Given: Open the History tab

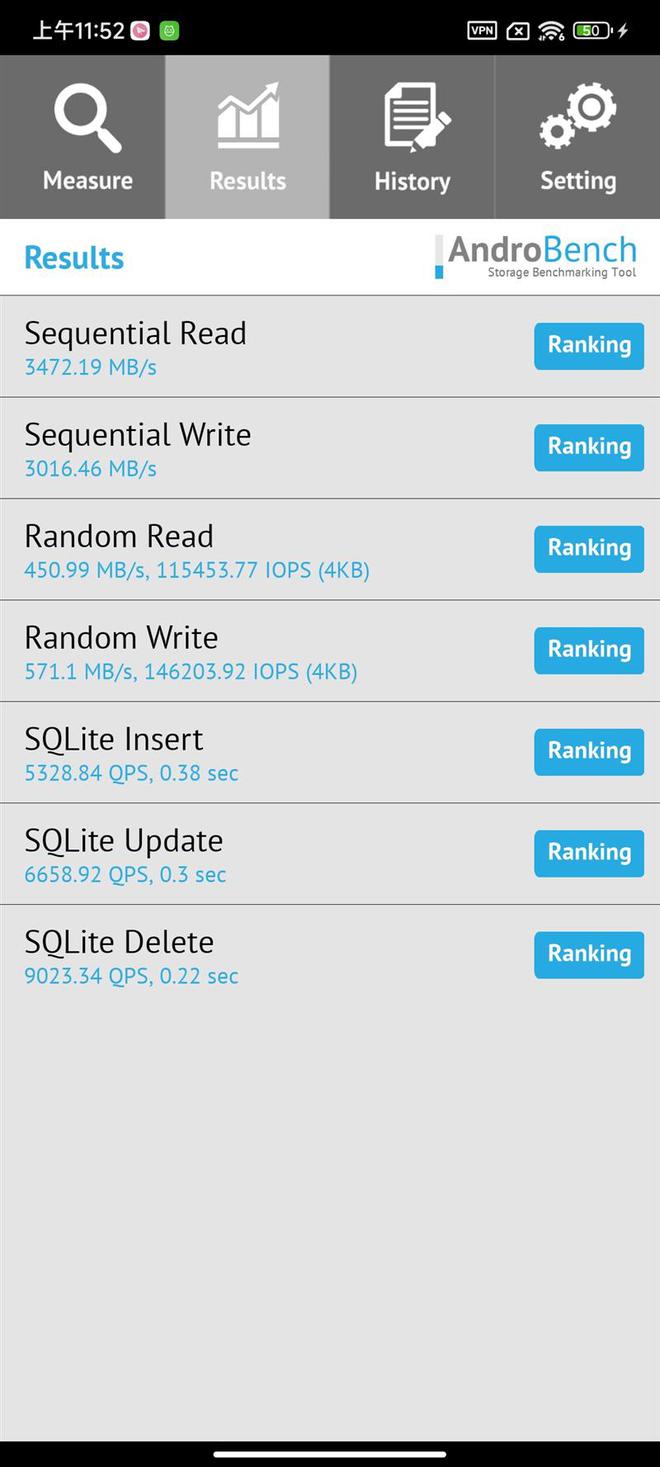Looking at the screenshot, I should coord(412,138).
